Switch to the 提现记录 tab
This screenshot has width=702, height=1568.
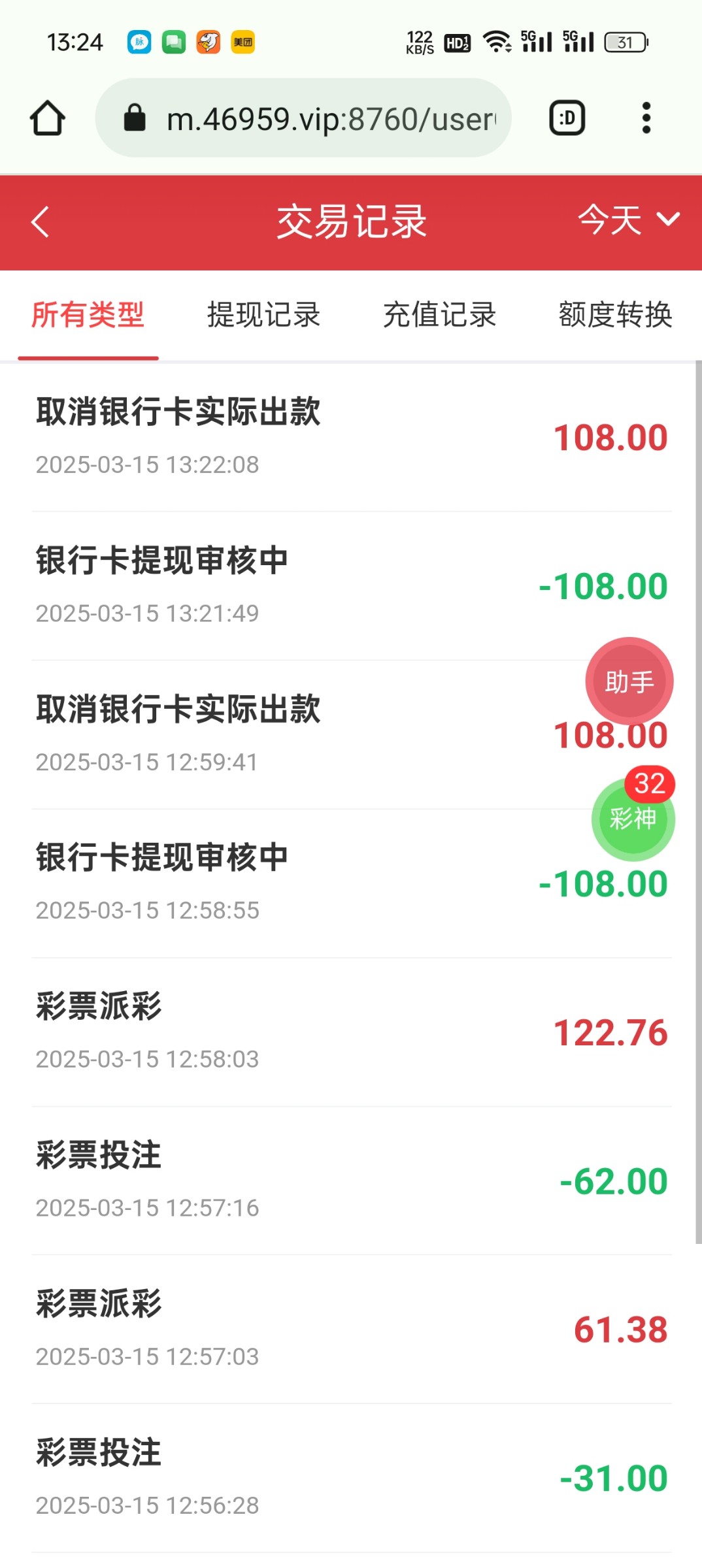[263, 316]
